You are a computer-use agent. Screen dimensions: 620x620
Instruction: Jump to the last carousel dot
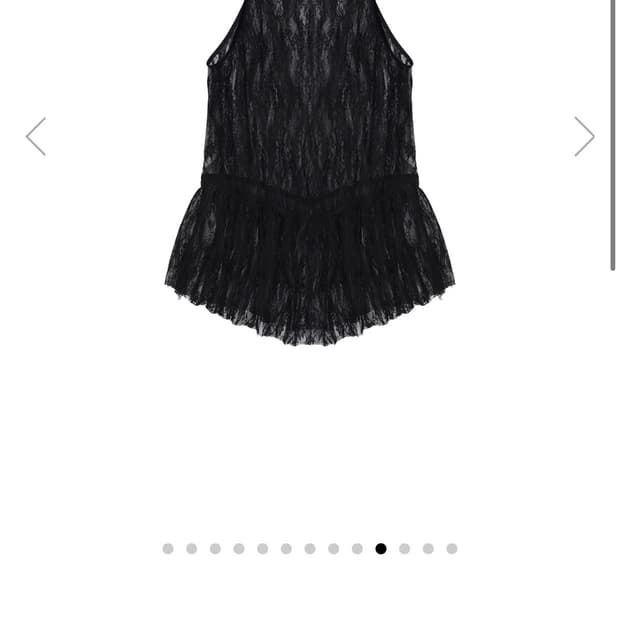pyautogui.click(x=452, y=548)
